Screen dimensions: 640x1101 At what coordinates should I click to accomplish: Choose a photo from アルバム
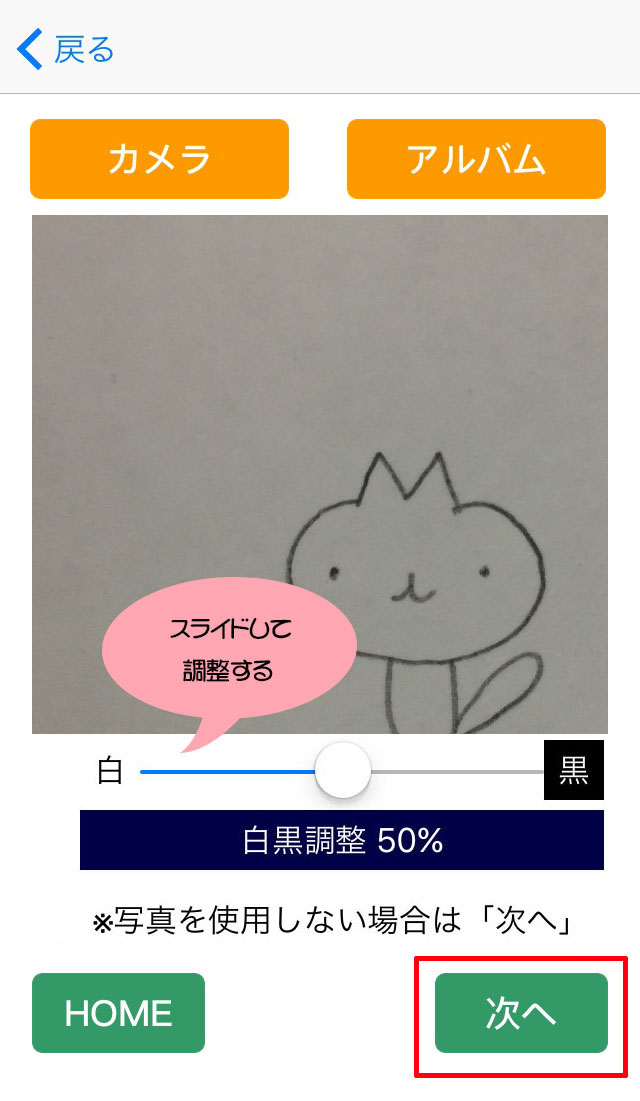click(476, 159)
